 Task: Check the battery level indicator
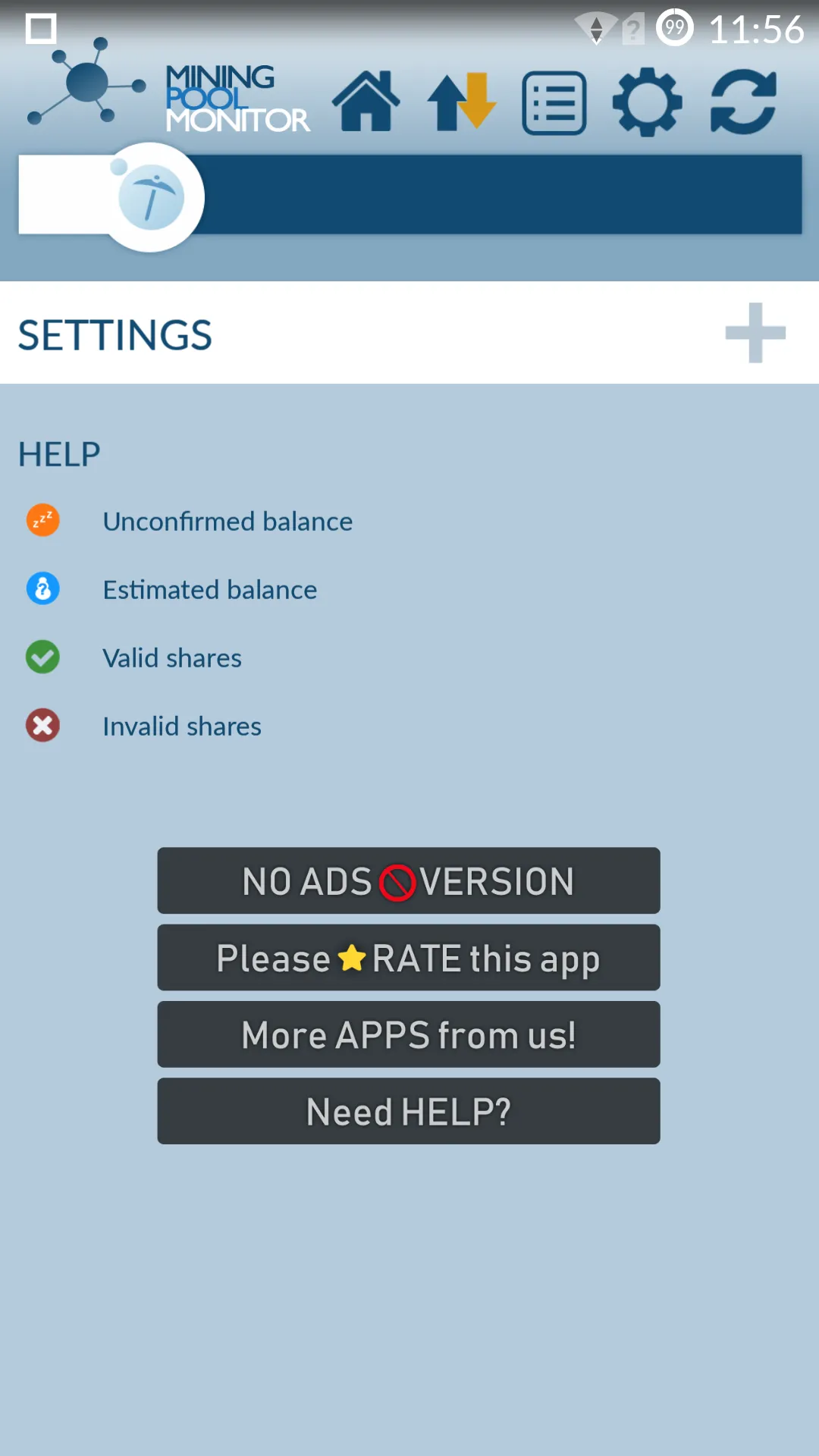pos(675,29)
